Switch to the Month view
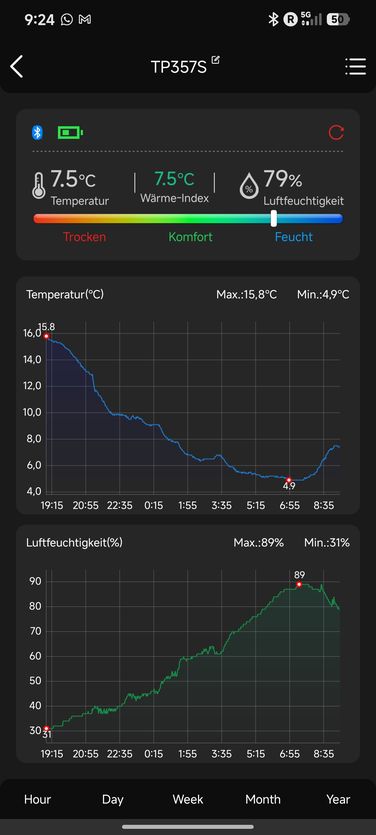 pyautogui.click(x=263, y=799)
